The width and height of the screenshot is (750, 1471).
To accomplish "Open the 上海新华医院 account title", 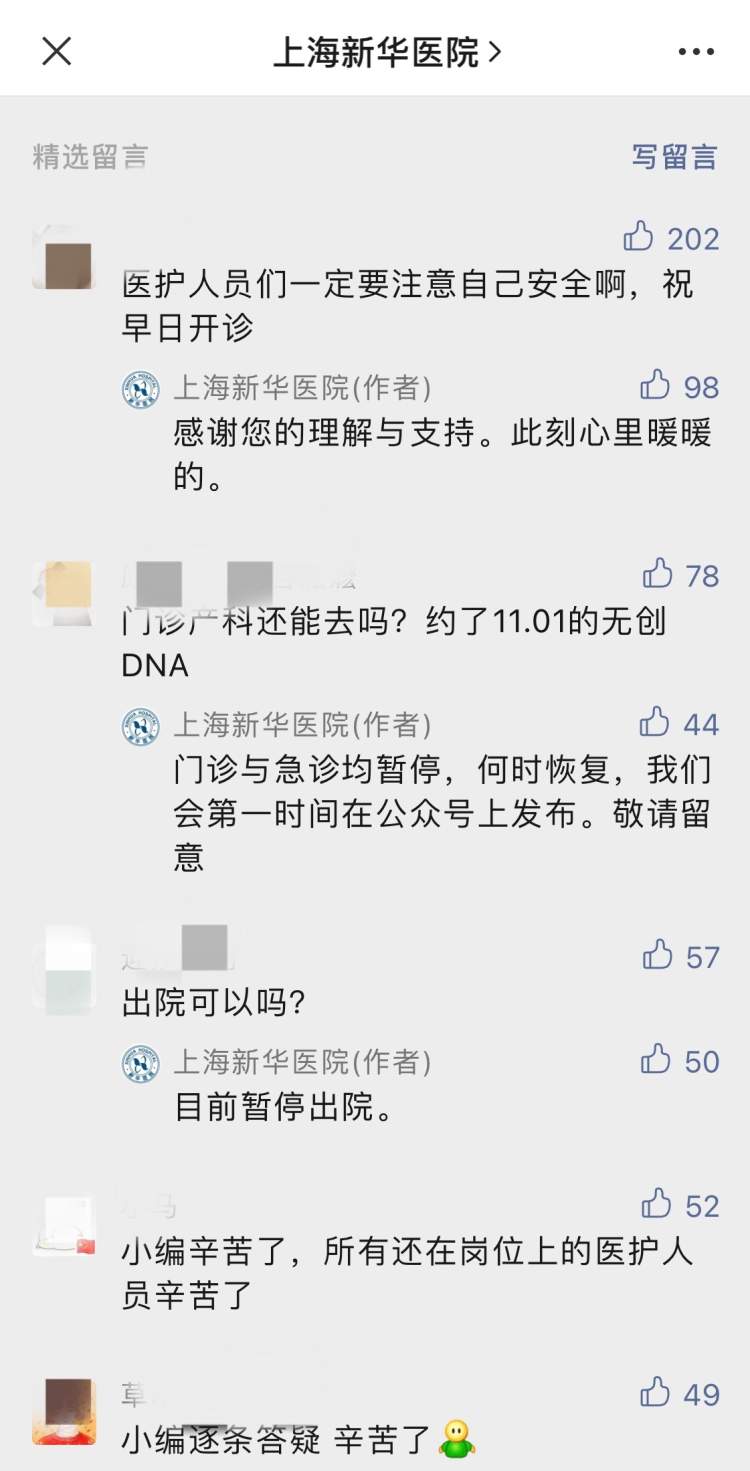I will 387,52.
